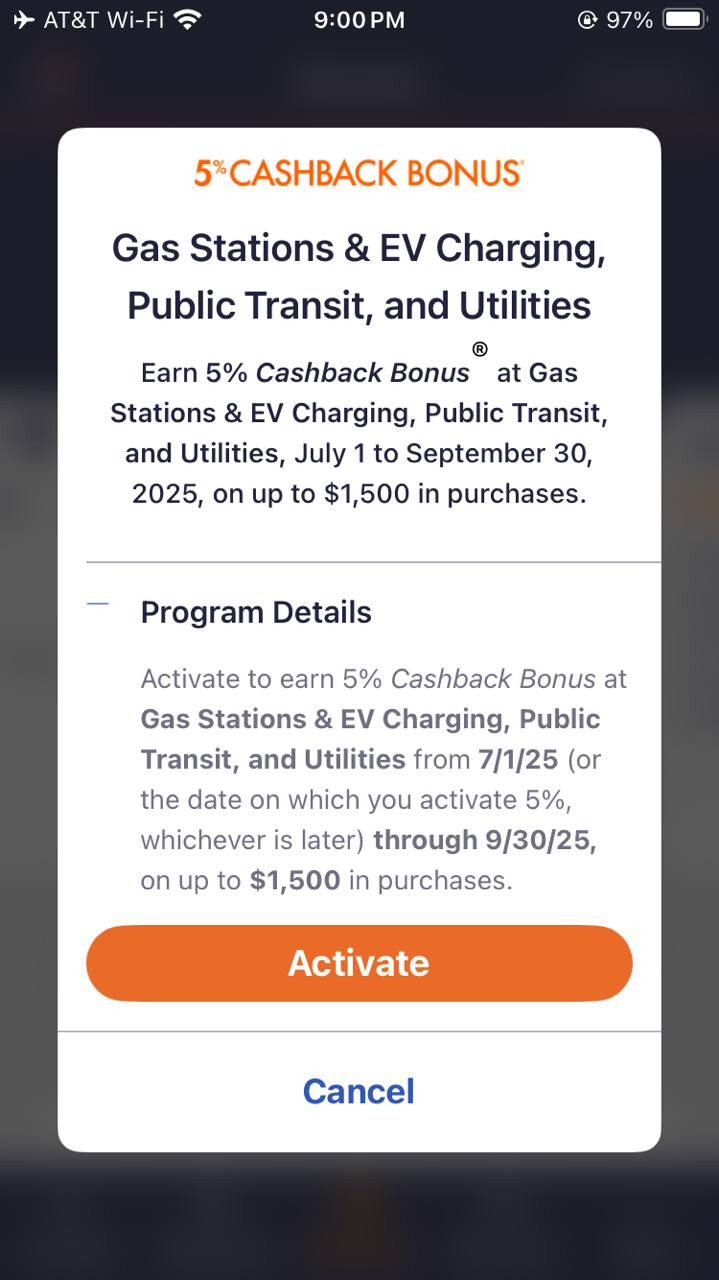Cancel and dismiss the cashback dialog
This screenshot has width=719, height=1280.
pos(359,1091)
